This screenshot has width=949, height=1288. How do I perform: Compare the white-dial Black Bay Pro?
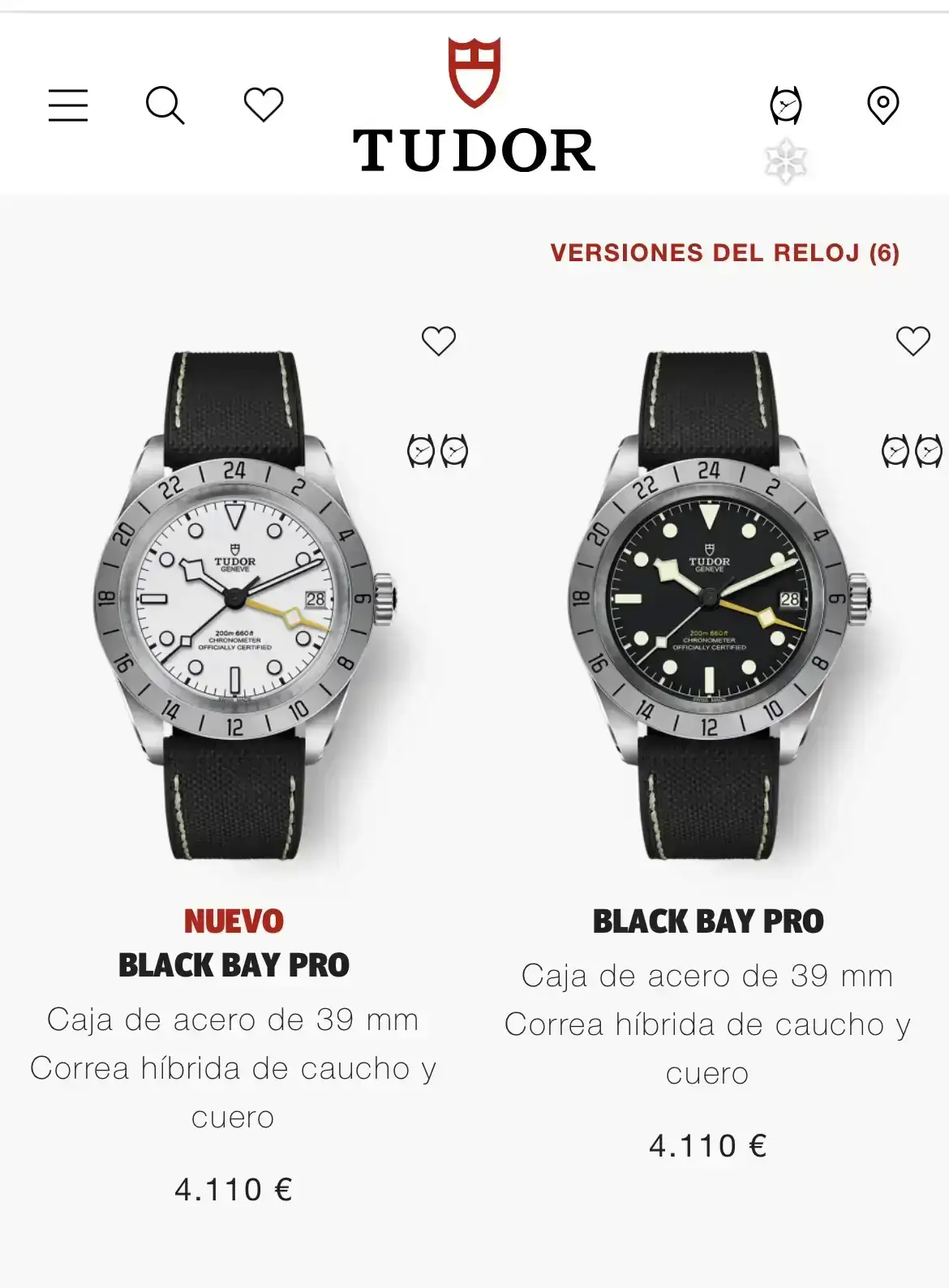437,451
